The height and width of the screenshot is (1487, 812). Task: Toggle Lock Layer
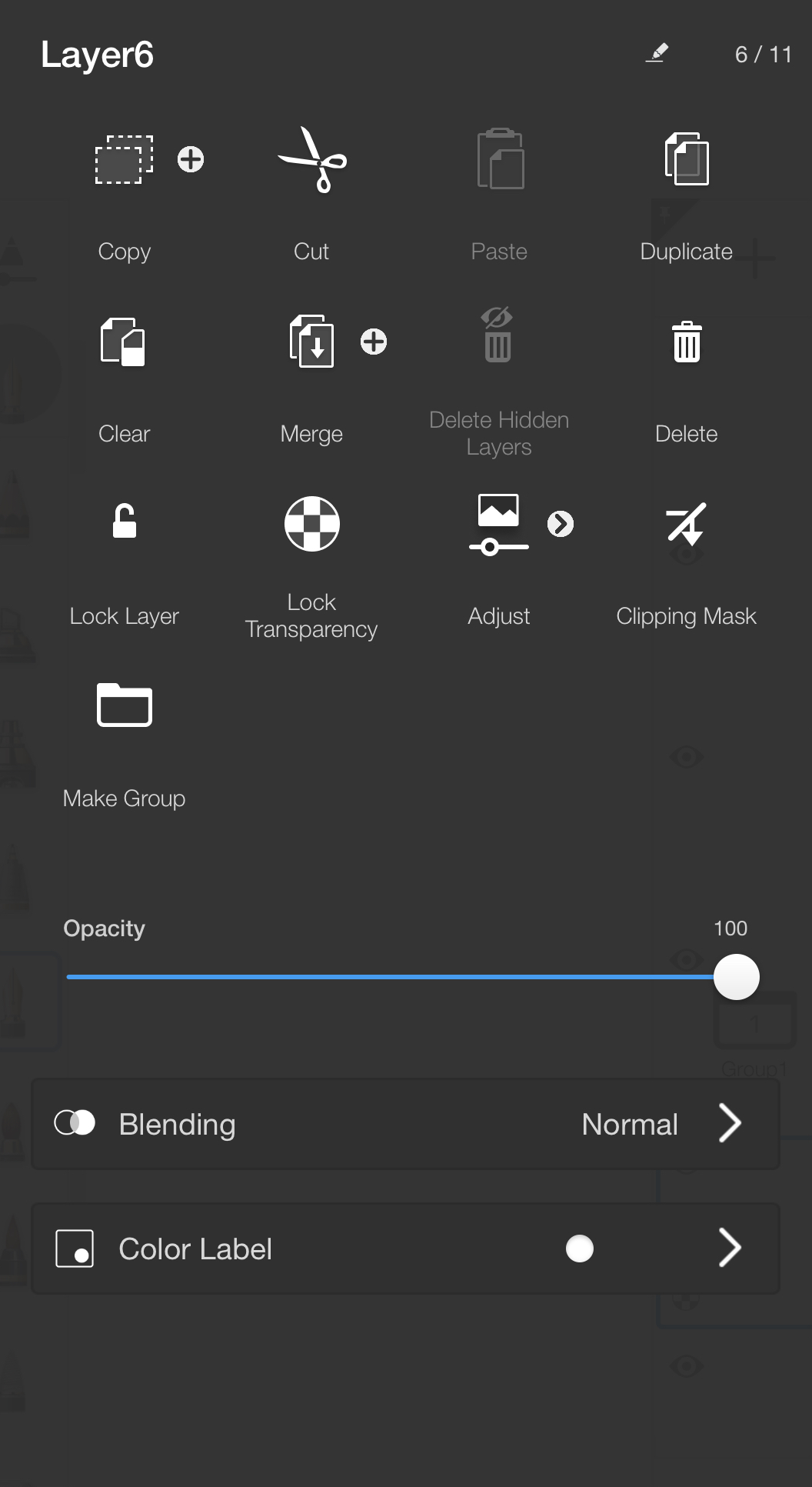[124, 523]
